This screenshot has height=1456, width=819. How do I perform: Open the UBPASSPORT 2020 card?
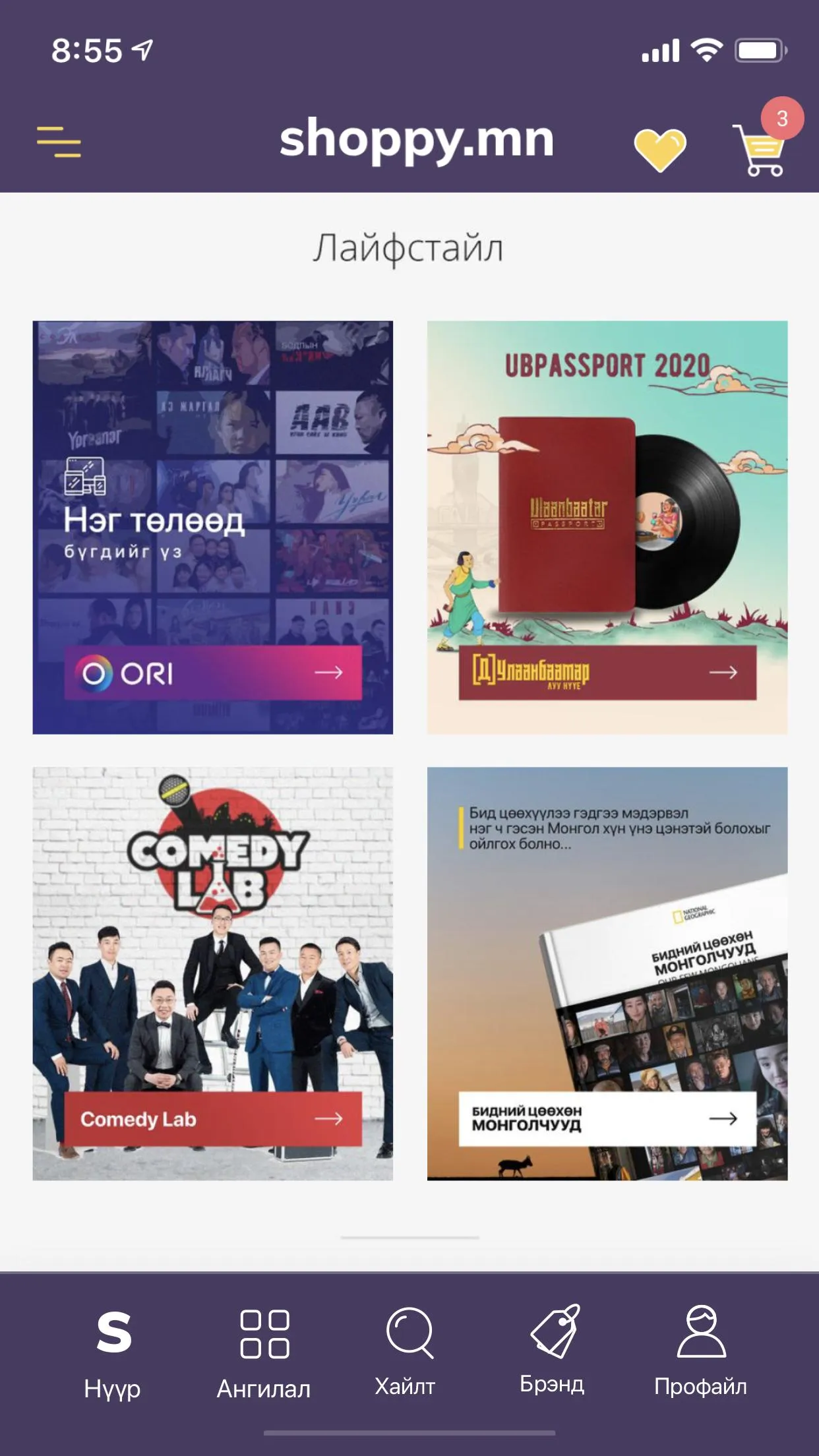(x=607, y=527)
